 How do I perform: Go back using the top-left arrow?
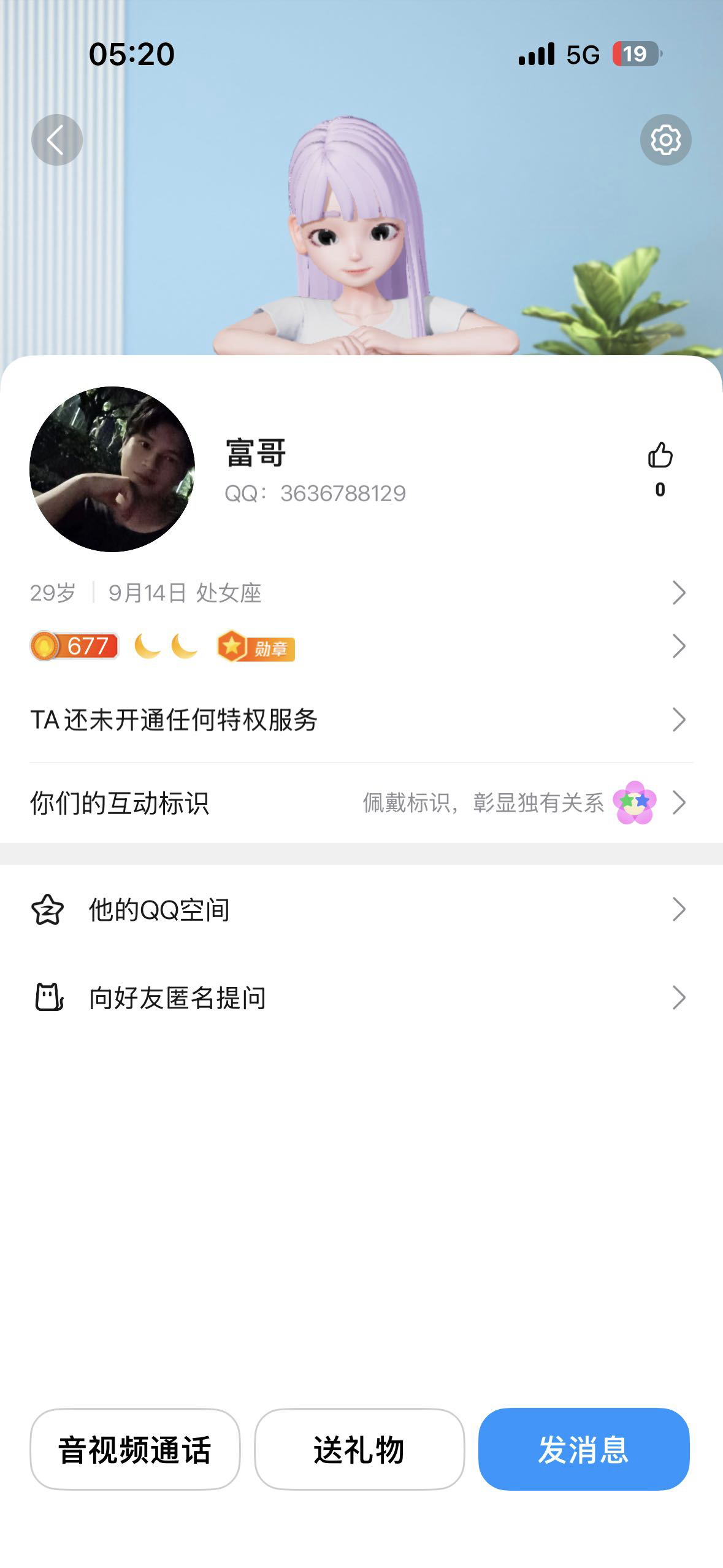[x=57, y=140]
